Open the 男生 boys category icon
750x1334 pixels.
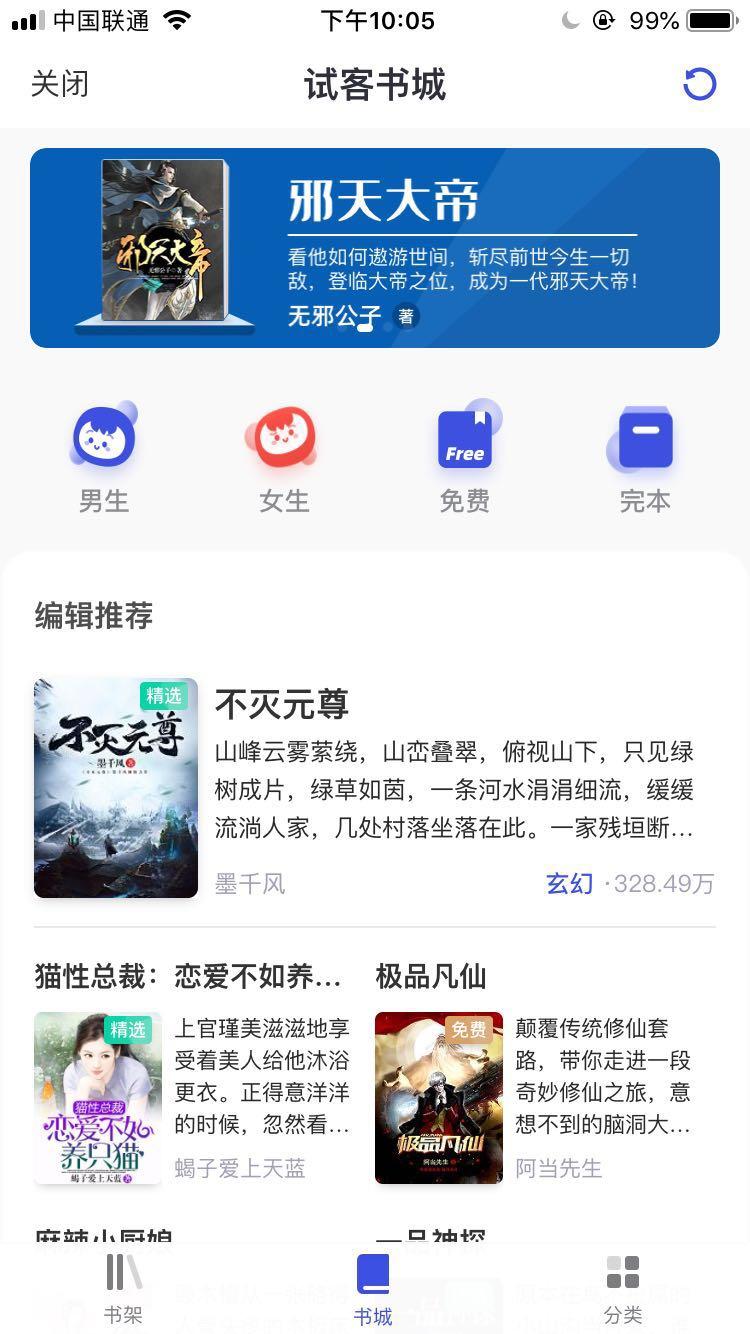coord(103,437)
